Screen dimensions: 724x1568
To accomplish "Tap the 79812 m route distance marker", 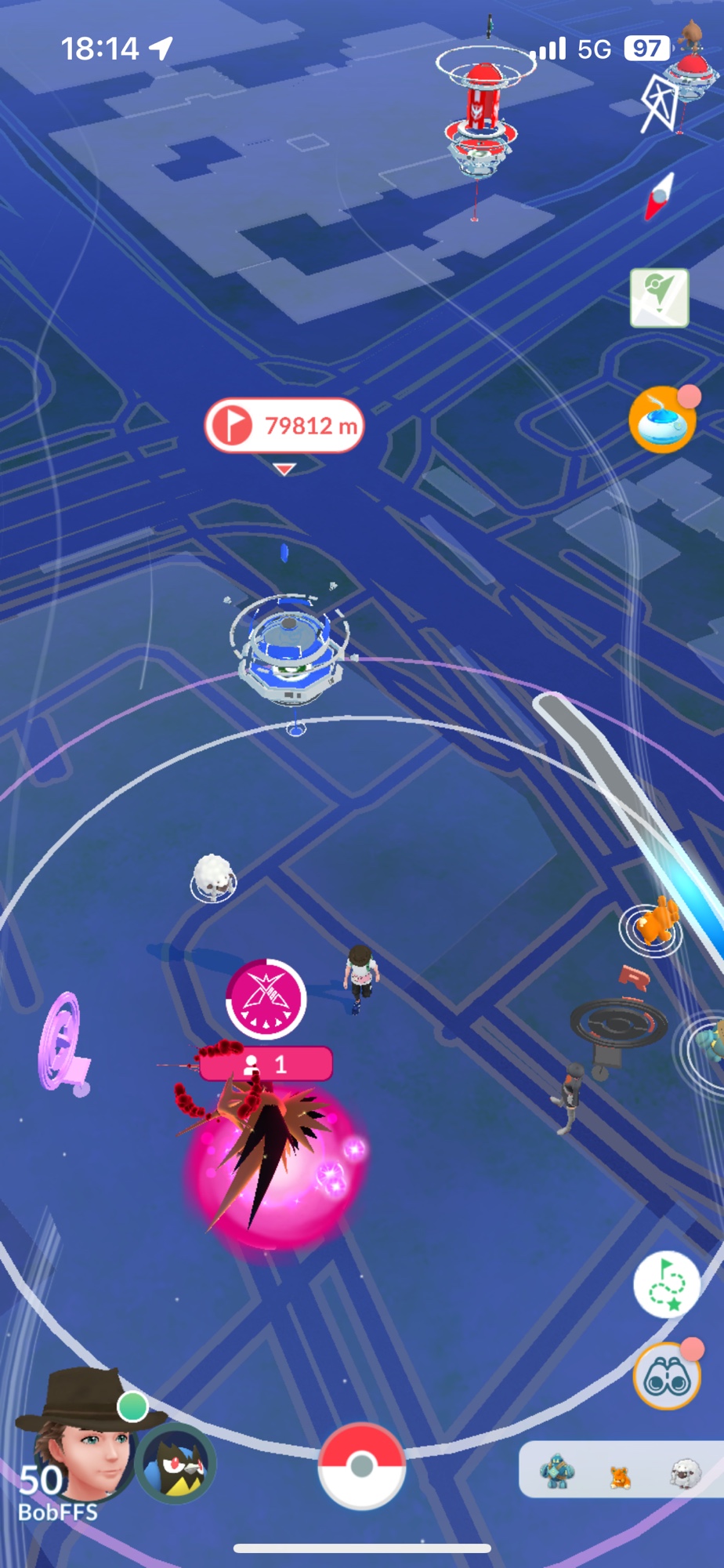I will (284, 426).
